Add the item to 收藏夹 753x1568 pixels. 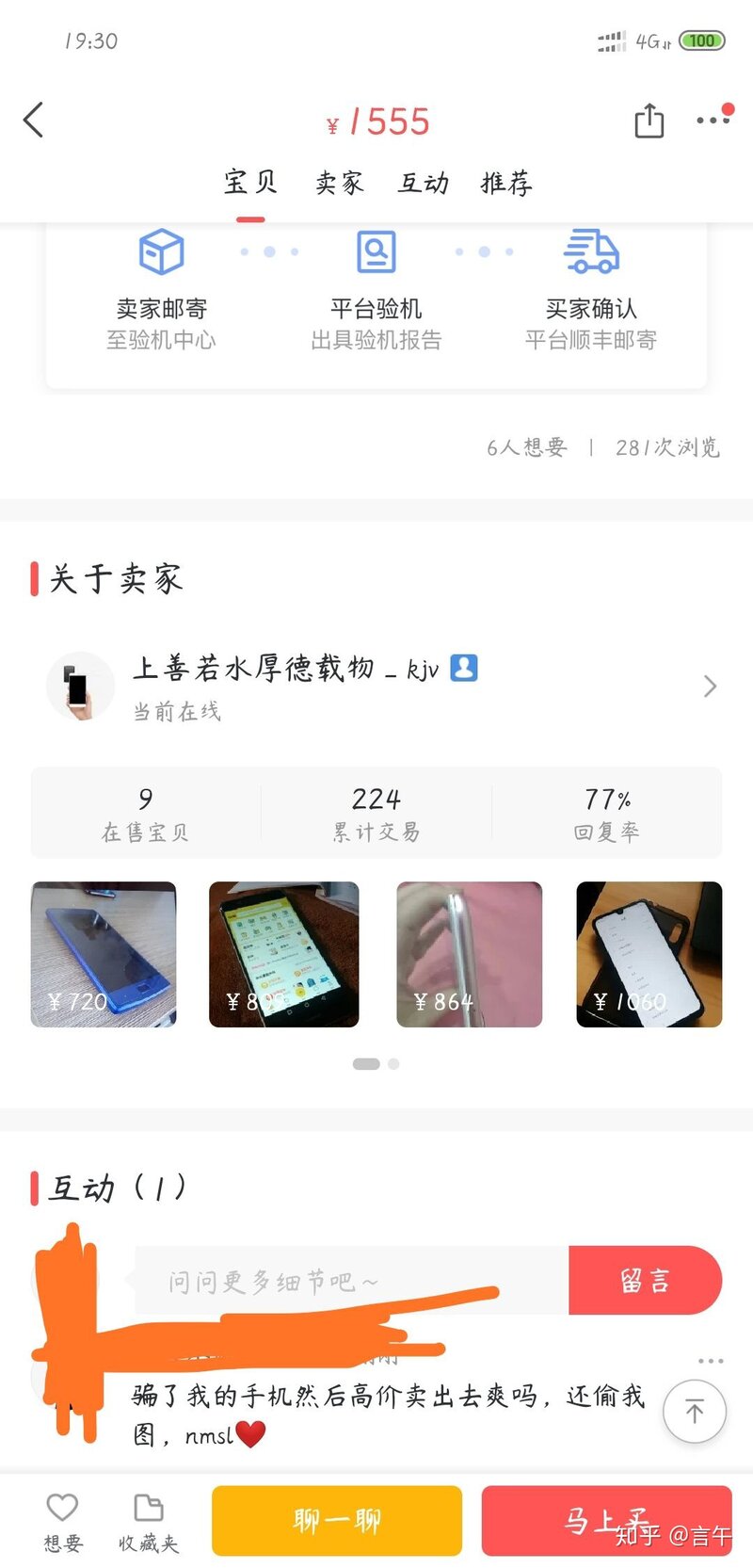pos(148,1520)
